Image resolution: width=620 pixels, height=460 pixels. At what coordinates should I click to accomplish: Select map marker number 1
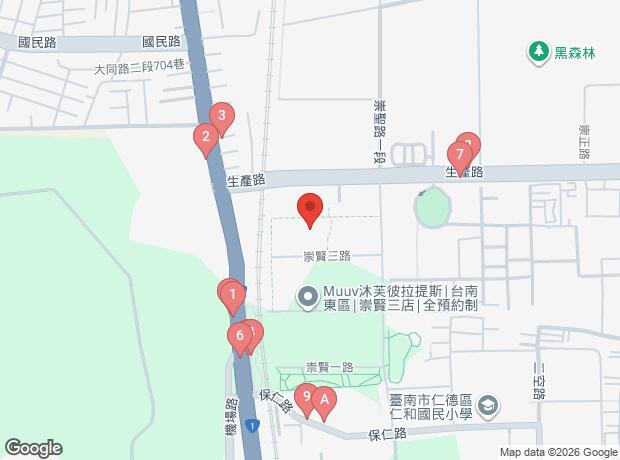pyautogui.click(x=232, y=294)
